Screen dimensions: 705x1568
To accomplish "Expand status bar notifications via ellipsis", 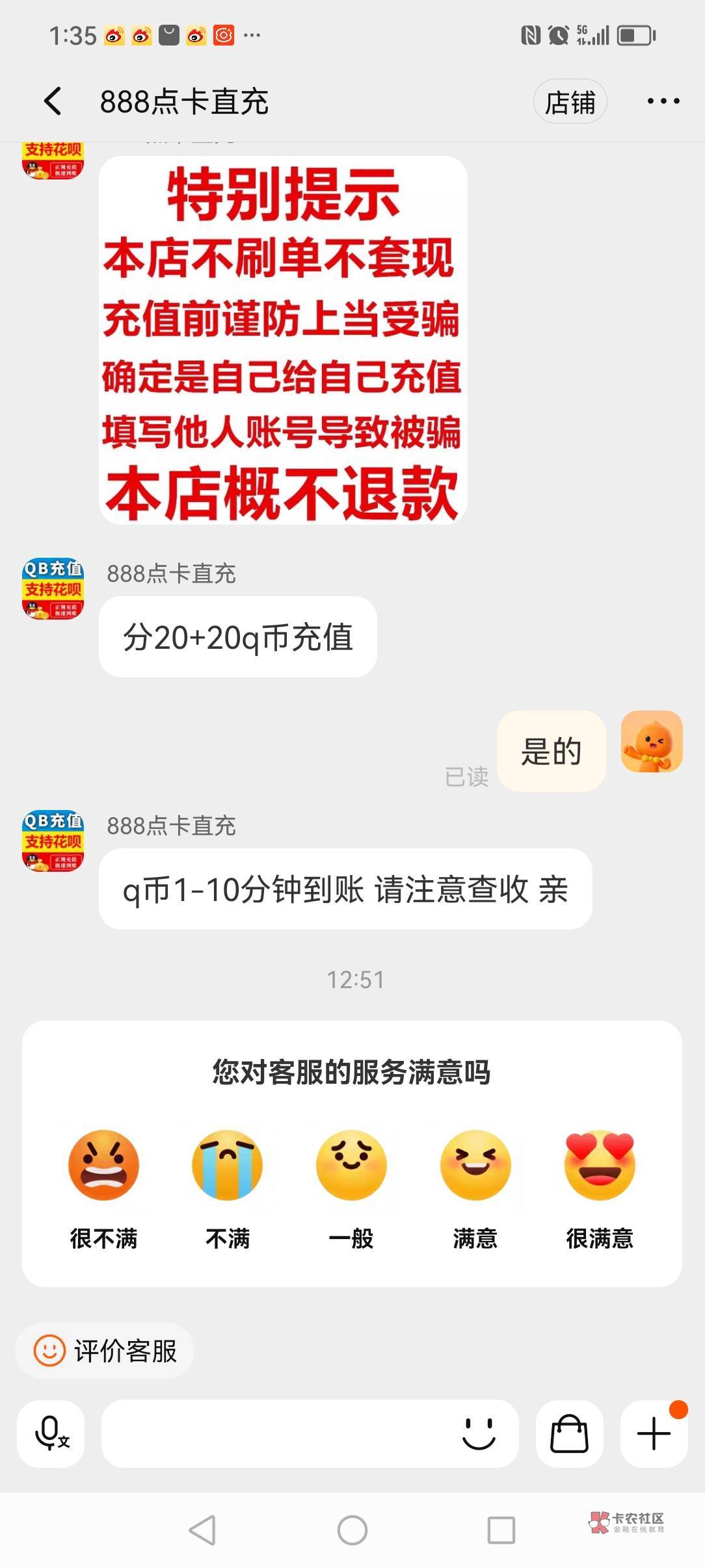I will [x=249, y=36].
